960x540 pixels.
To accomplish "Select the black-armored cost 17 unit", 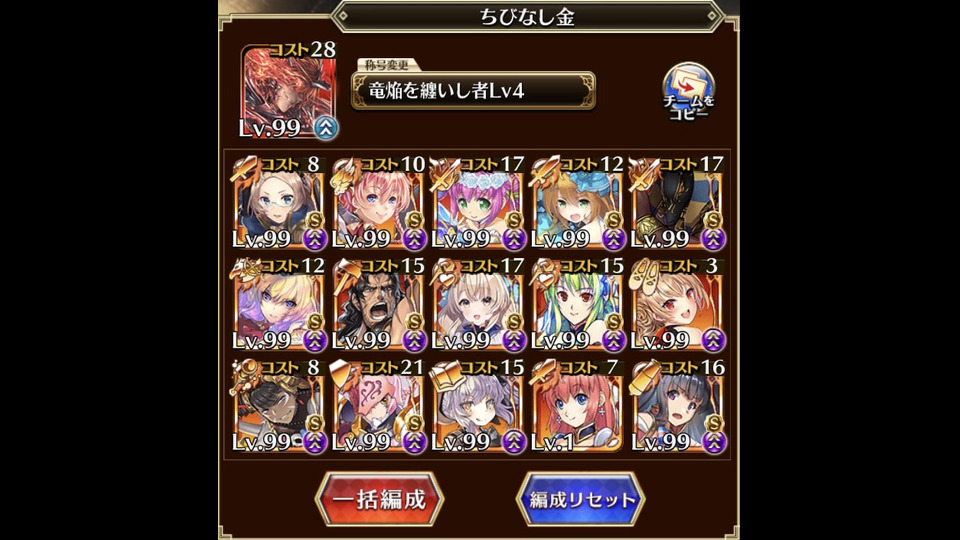I will pos(678,203).
